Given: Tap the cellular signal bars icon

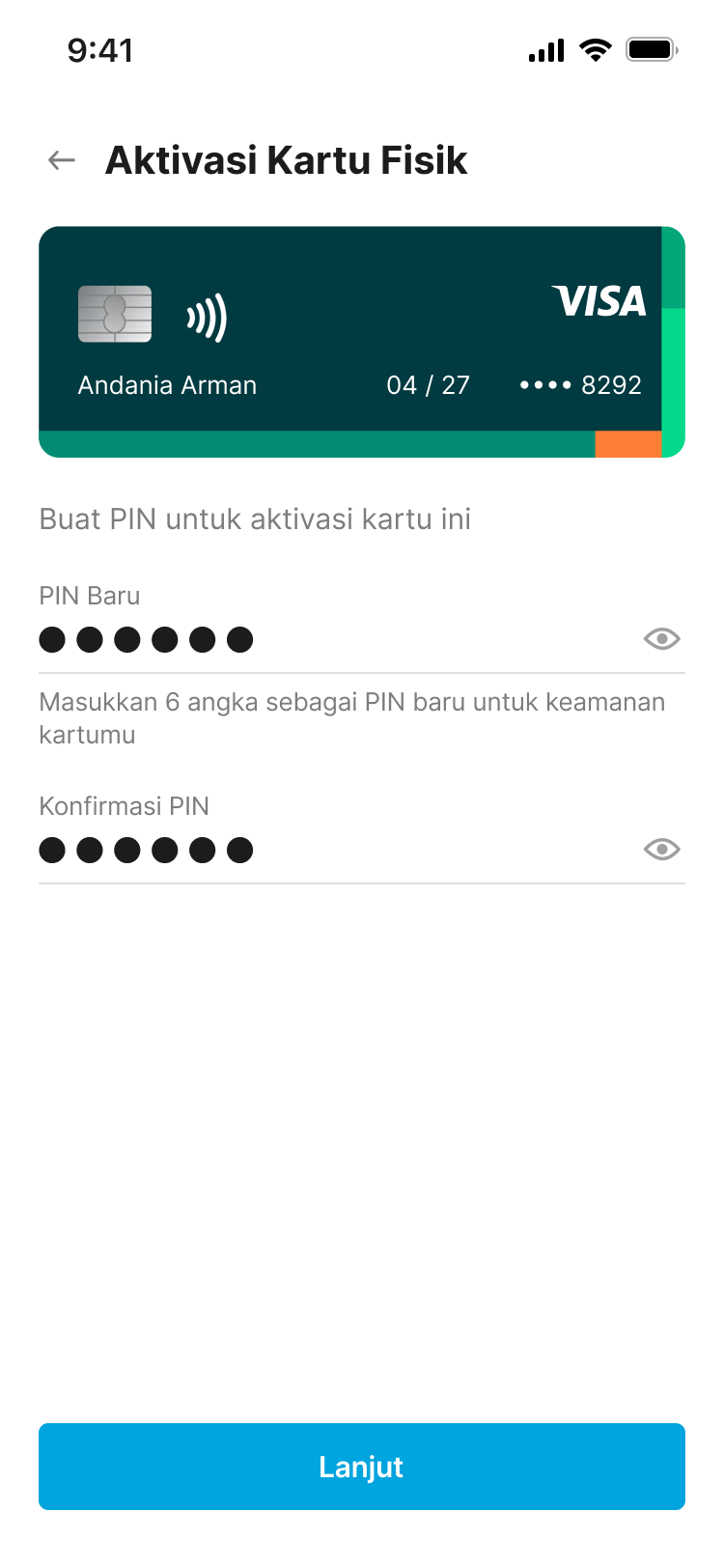Looking at the screenshot, I should 544,51.
